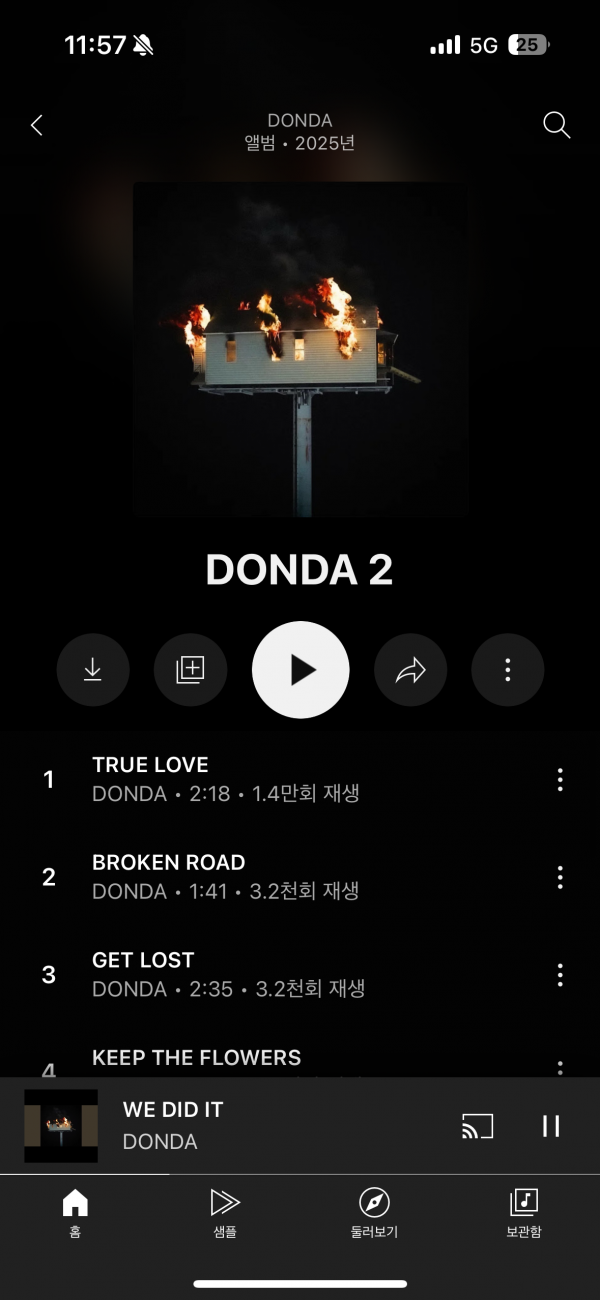Open options for BROKEN ROAD
The width and height of the screenshot is (600, 1300).
click(x=560, y=877)
